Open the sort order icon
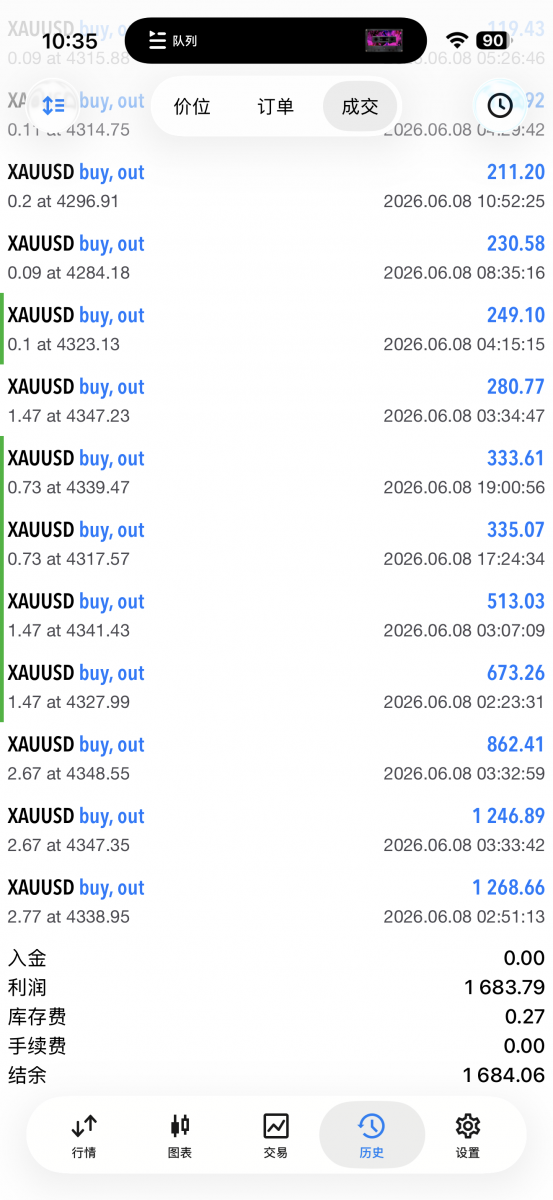Viewport: 553px width, 1200px height. 53,105
